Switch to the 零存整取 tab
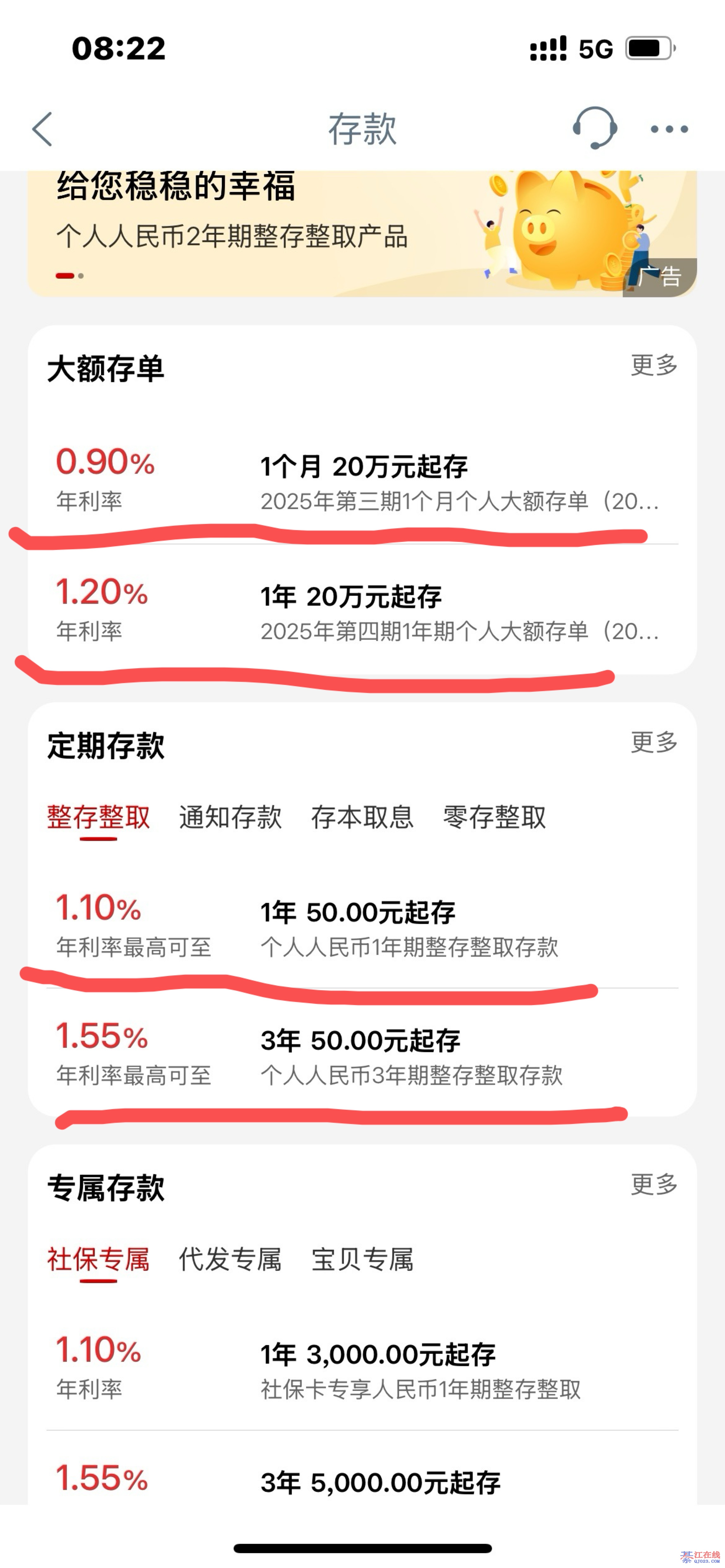Screen dimensions: 725x1568 click(x=494, y=817)
